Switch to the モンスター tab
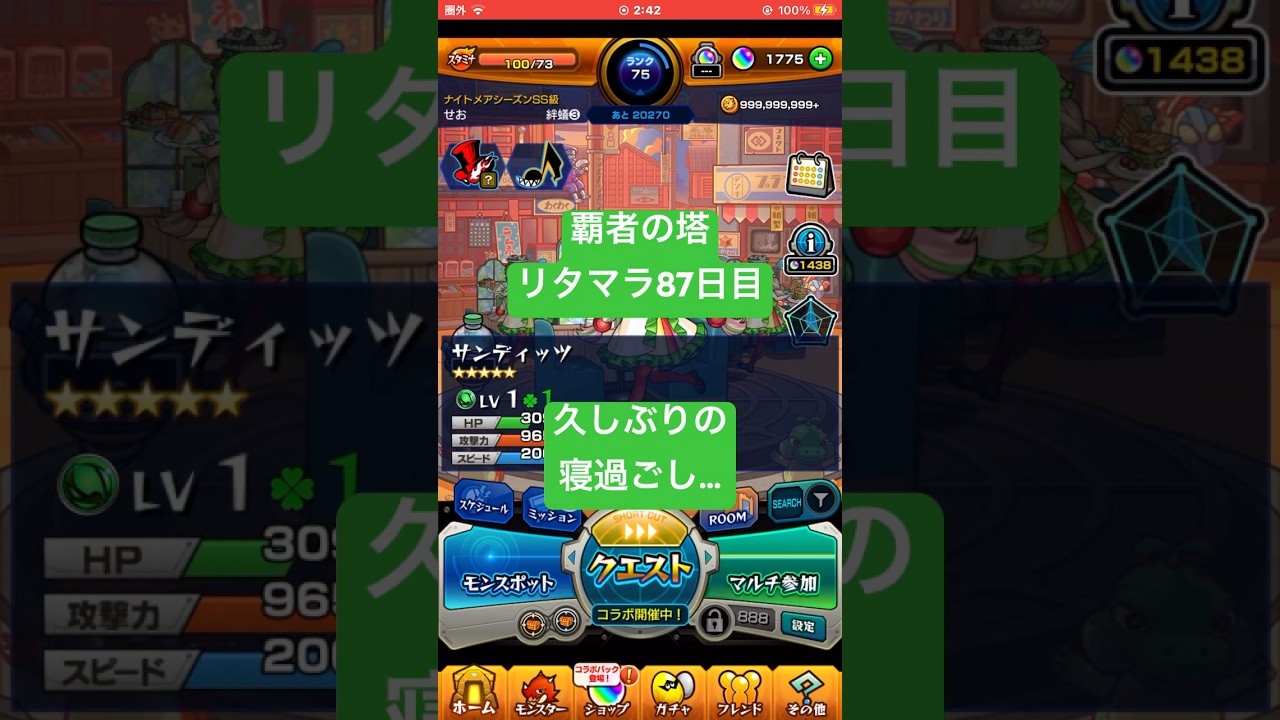 [540, 692]
